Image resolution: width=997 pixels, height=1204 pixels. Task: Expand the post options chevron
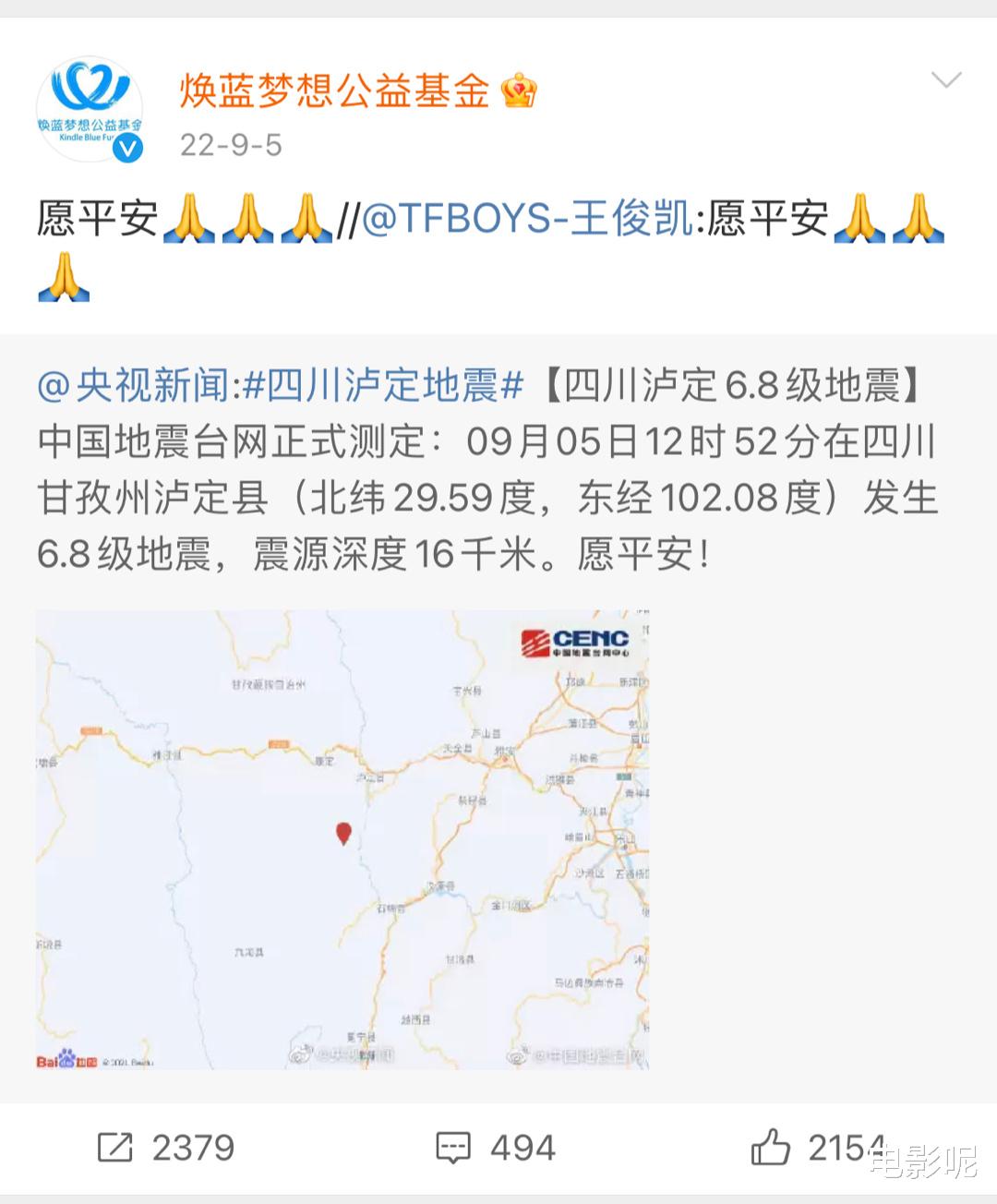pos(946,81)
